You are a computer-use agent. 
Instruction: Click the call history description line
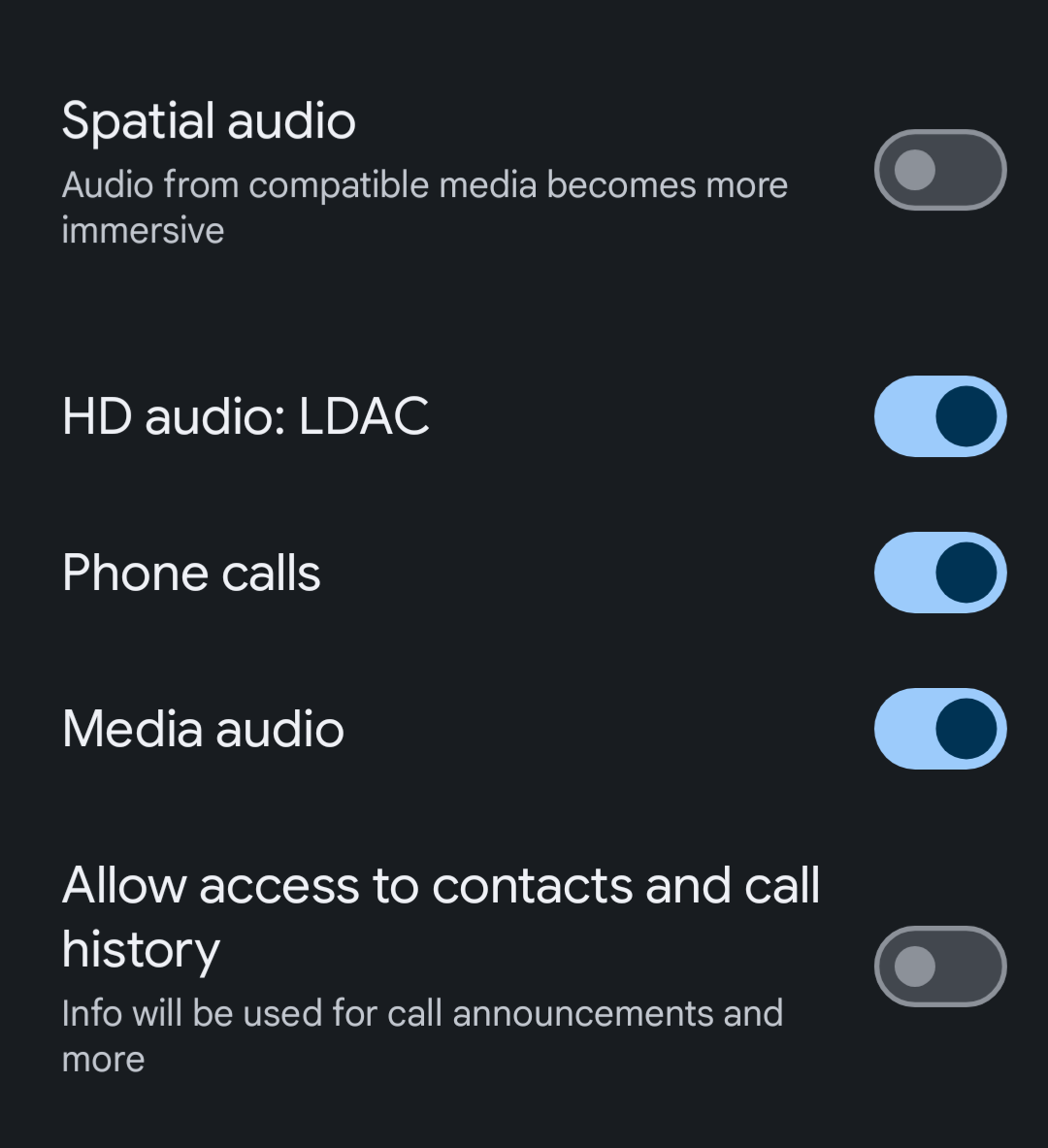click(424, 1034)
